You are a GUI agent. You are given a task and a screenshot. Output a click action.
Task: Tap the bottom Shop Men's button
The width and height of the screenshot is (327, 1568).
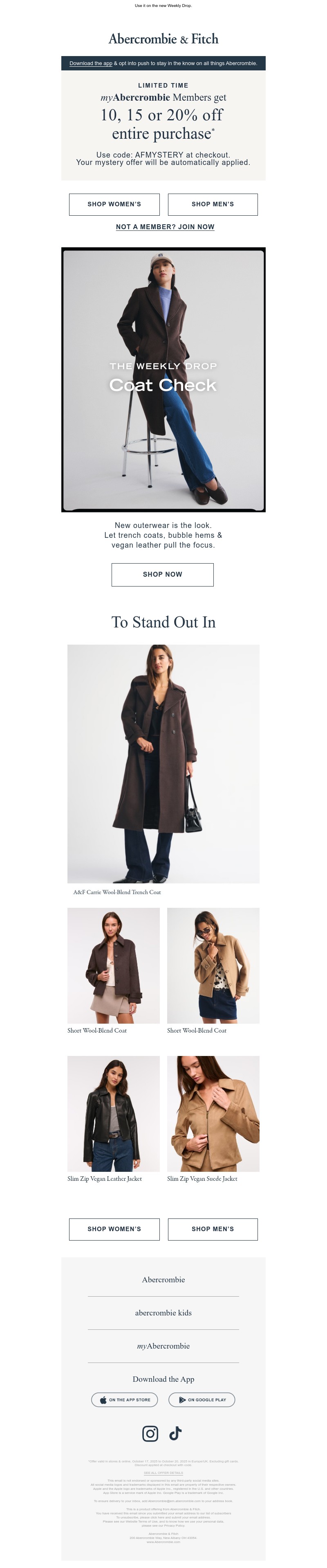tap(212, 1229)
